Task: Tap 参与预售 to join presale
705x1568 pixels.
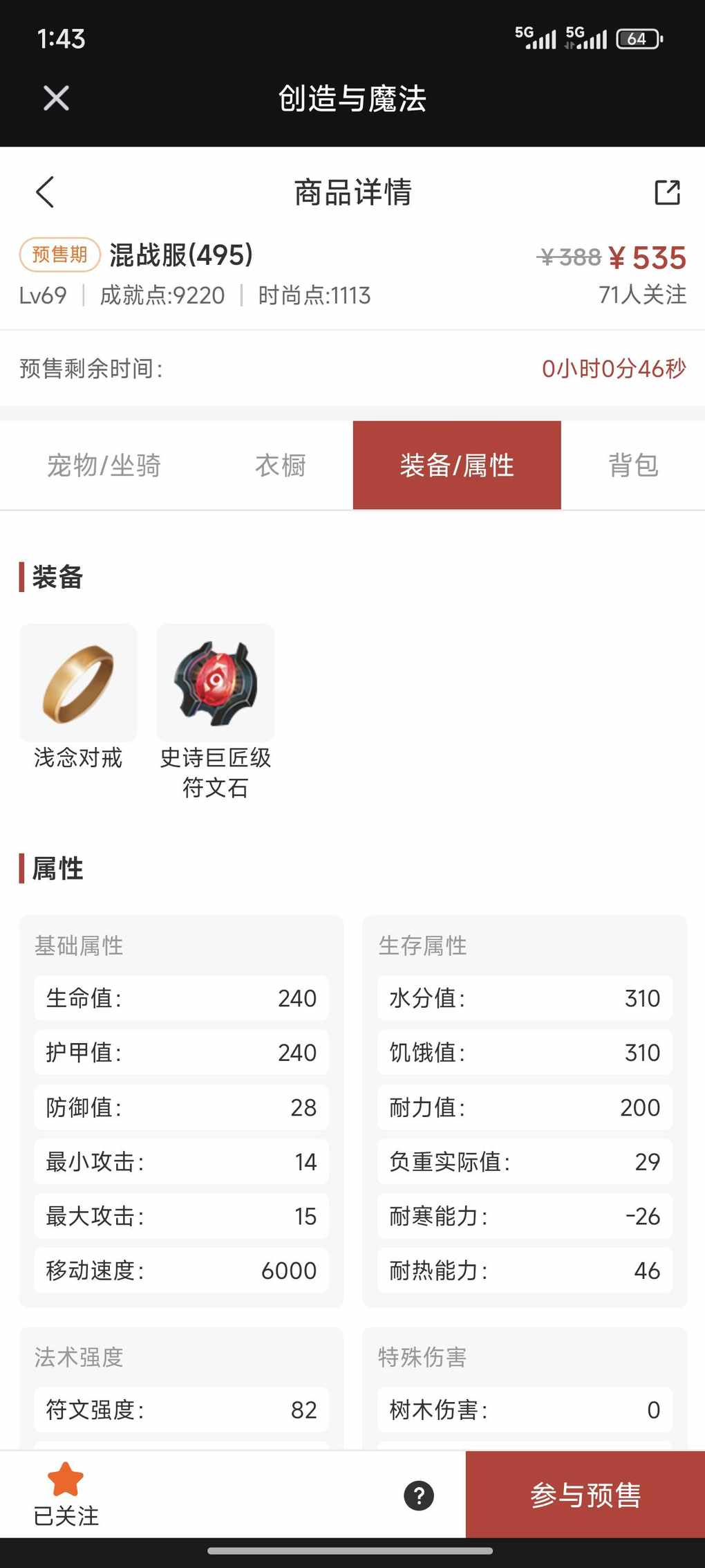Action: [585, 1495]
